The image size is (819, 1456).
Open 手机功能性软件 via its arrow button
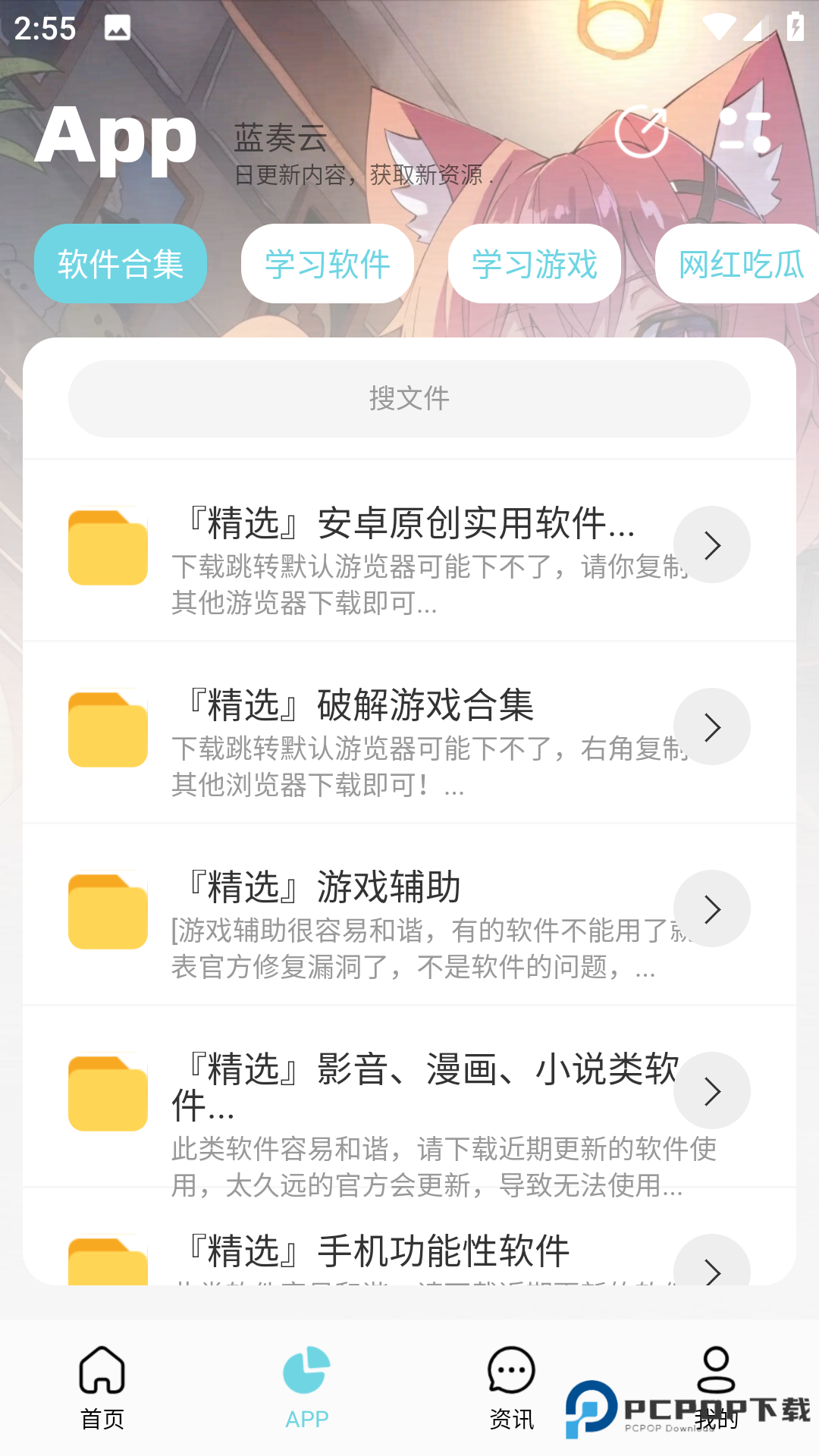coord(711,1270)
